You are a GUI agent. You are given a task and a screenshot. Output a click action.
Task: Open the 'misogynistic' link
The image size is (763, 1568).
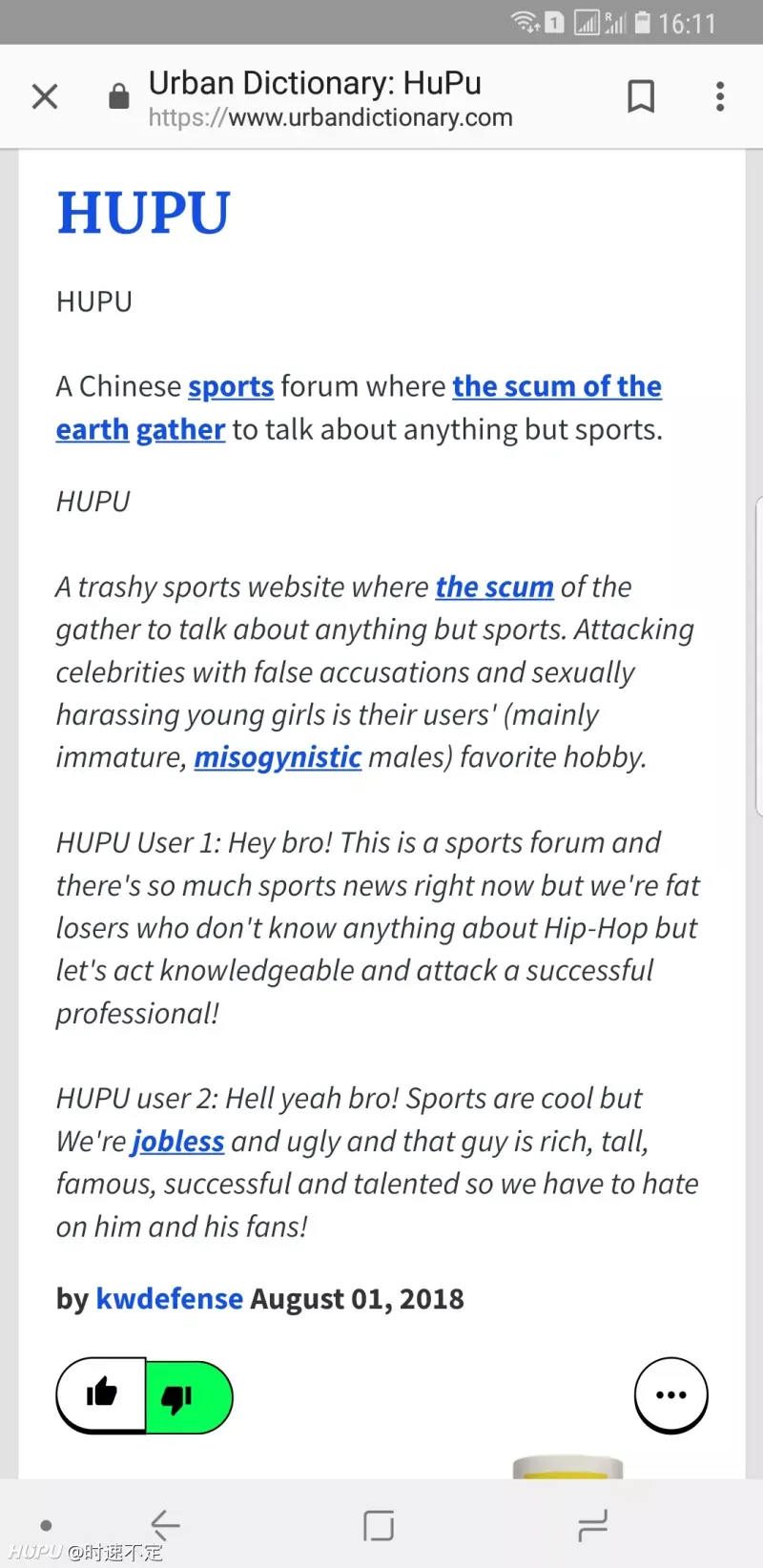278,758
